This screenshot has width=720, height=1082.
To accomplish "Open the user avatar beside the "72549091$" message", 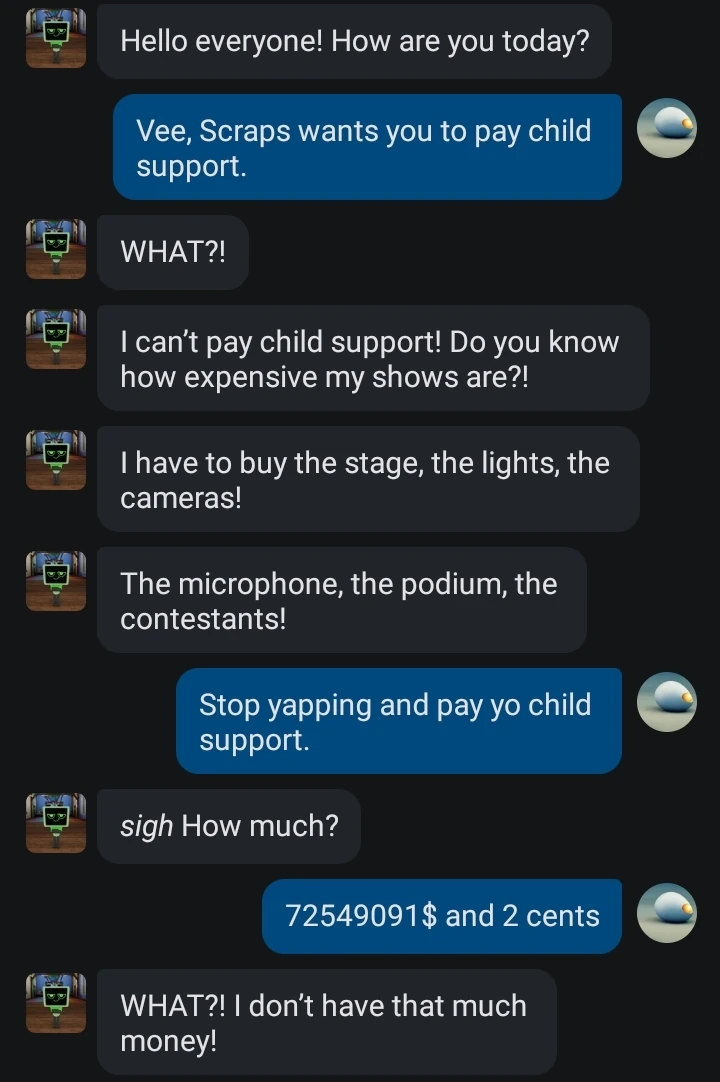I will pos(667,913).
